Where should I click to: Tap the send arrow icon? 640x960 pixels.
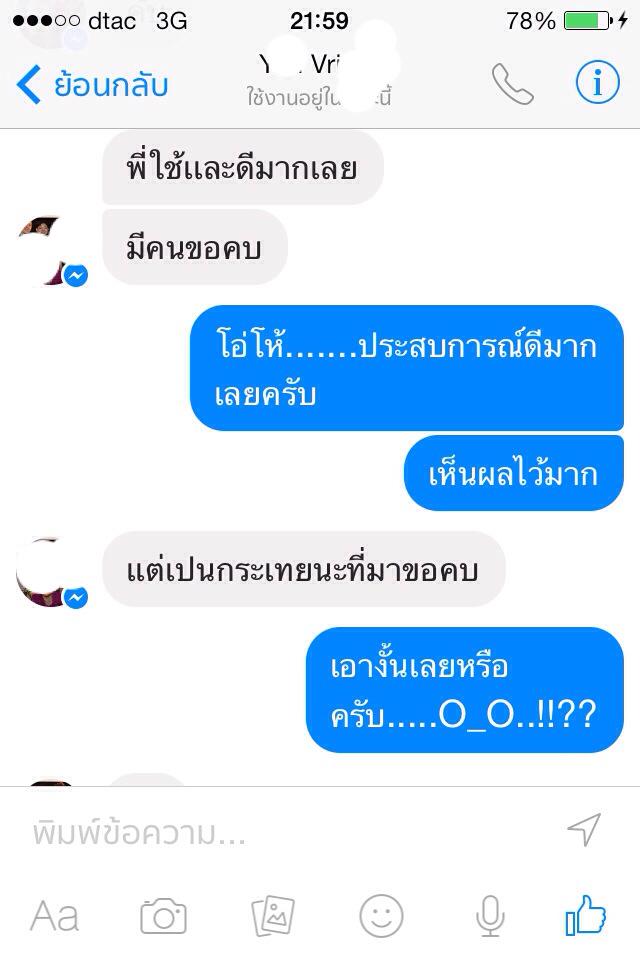[x=583, y=829]
